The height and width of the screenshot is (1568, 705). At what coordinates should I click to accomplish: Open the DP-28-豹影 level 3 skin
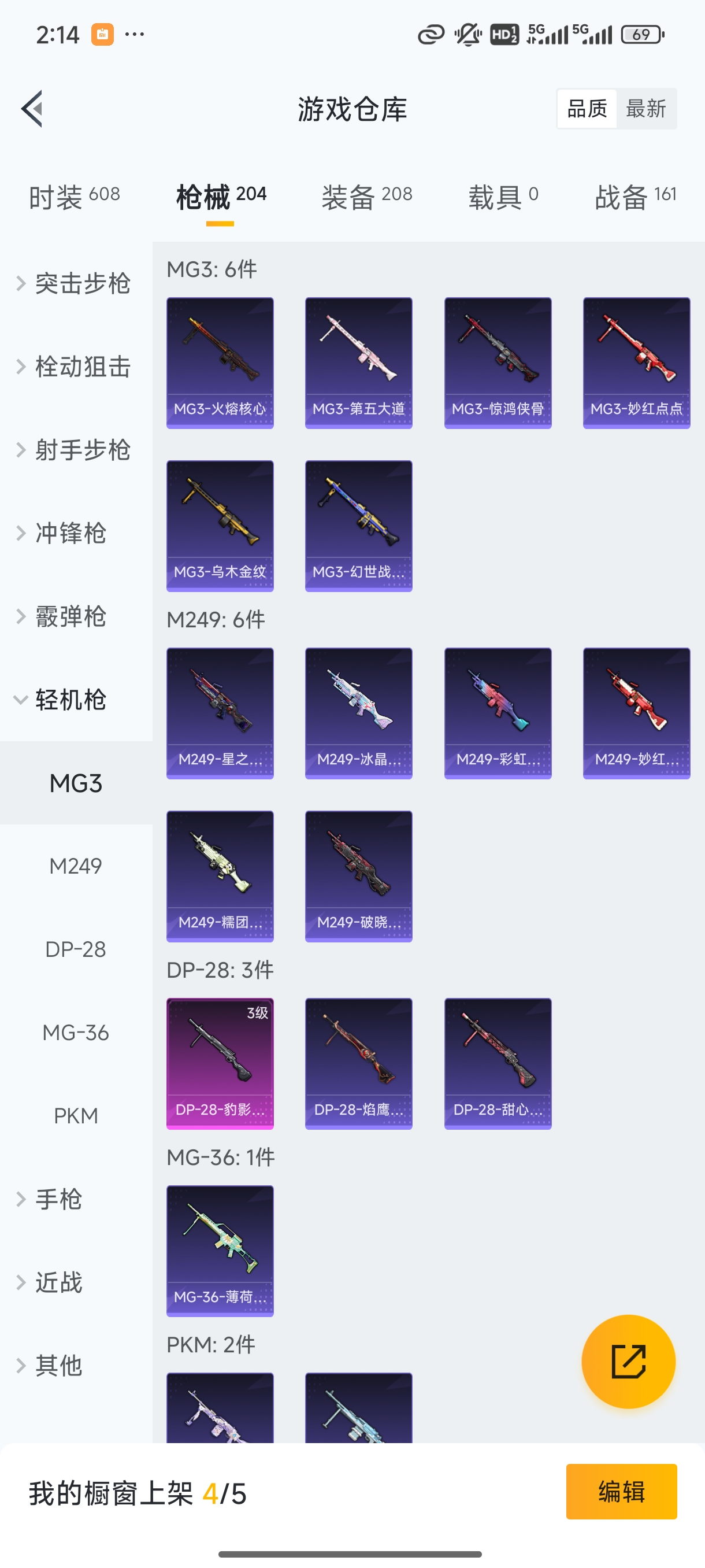(x=220, y=1063)
